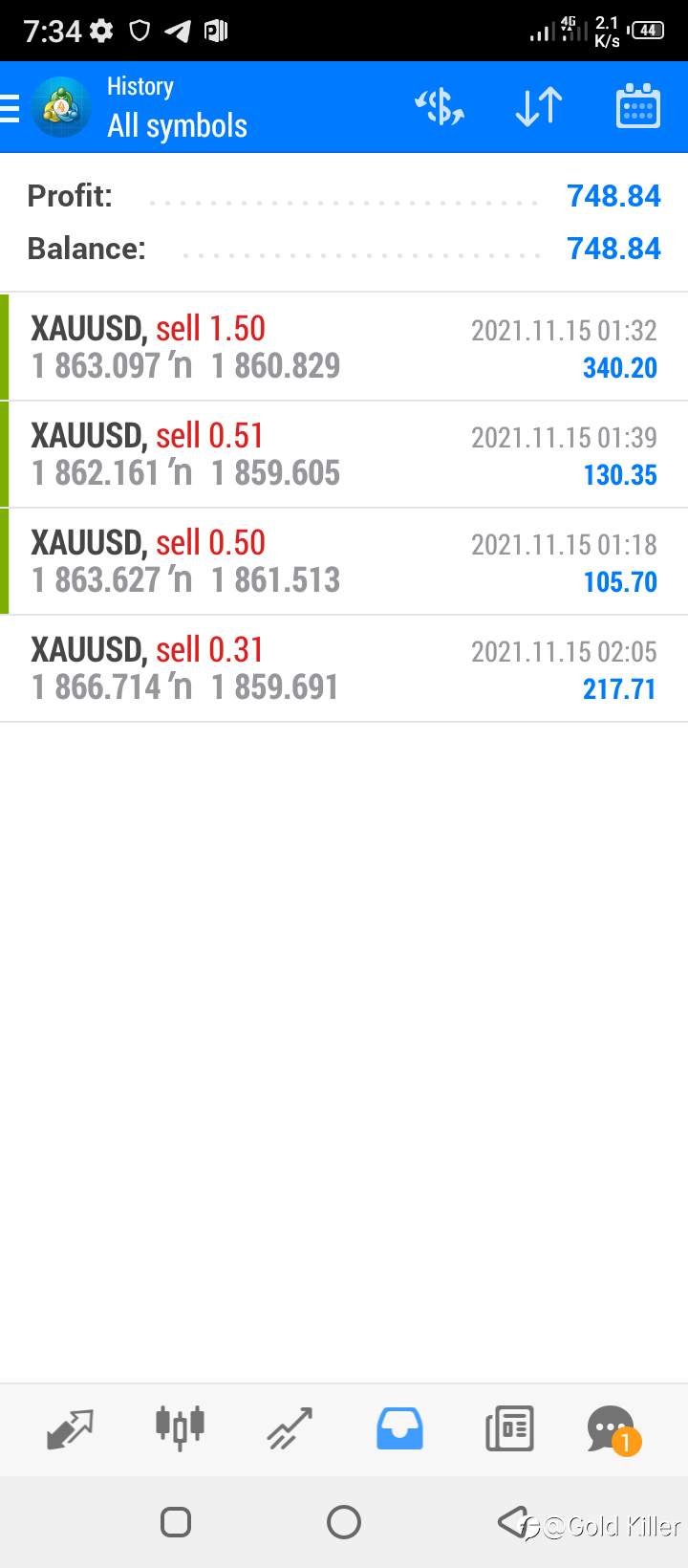Switch to the News tab
The image size is (688, 1568).
click(509, 1429)
